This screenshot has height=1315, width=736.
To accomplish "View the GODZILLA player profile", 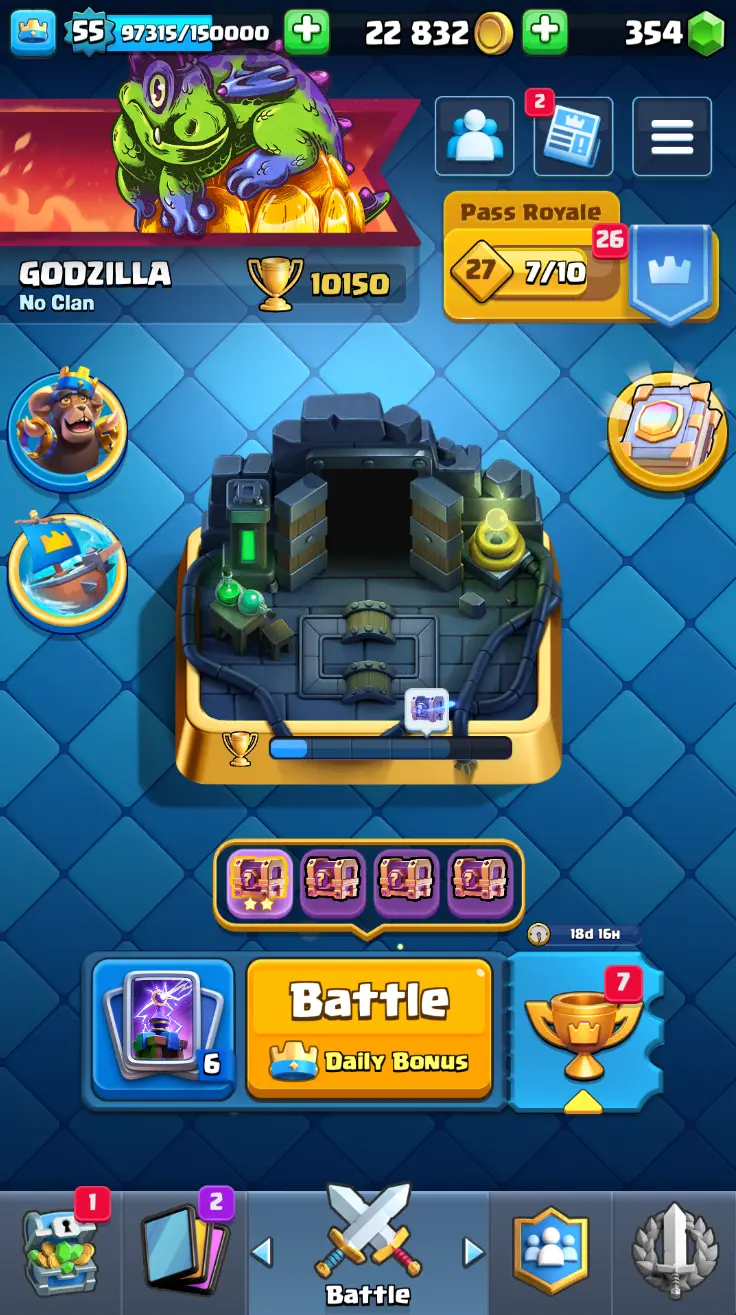I will pos(95,275).
